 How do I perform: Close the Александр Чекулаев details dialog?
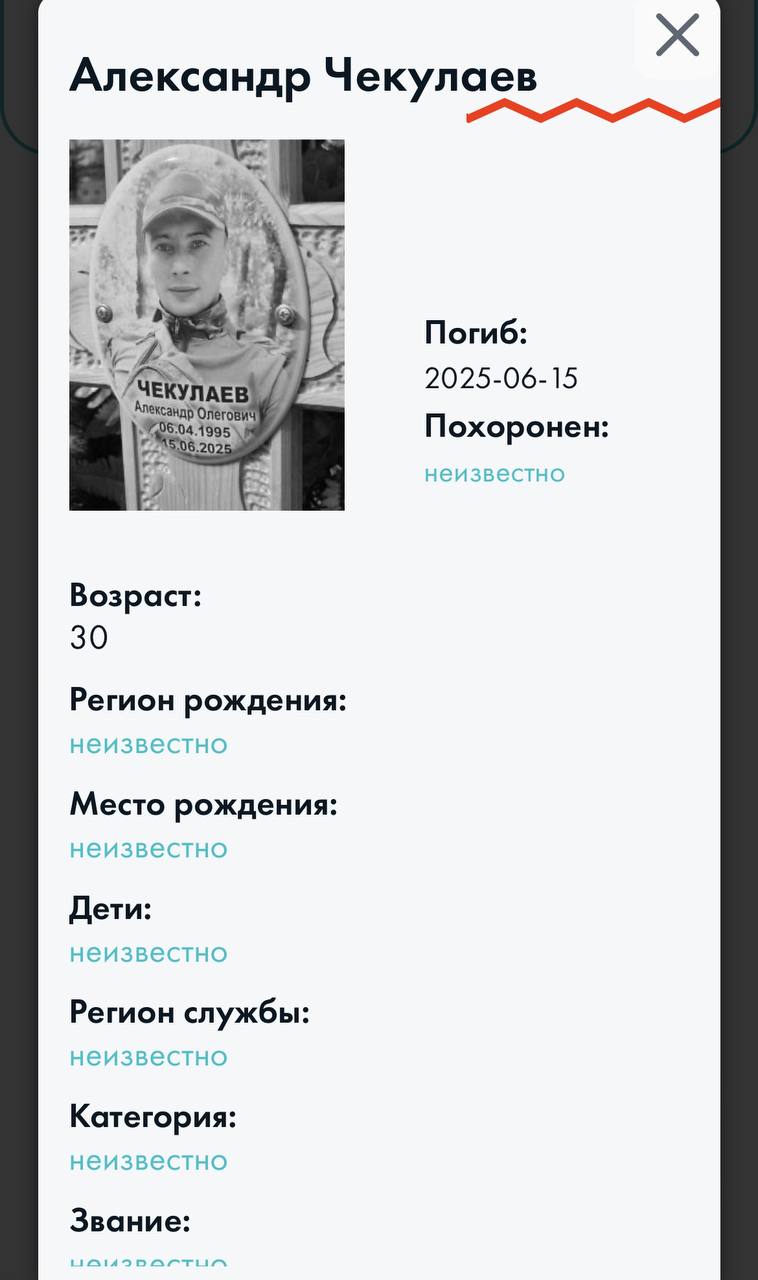click(677, 36)
